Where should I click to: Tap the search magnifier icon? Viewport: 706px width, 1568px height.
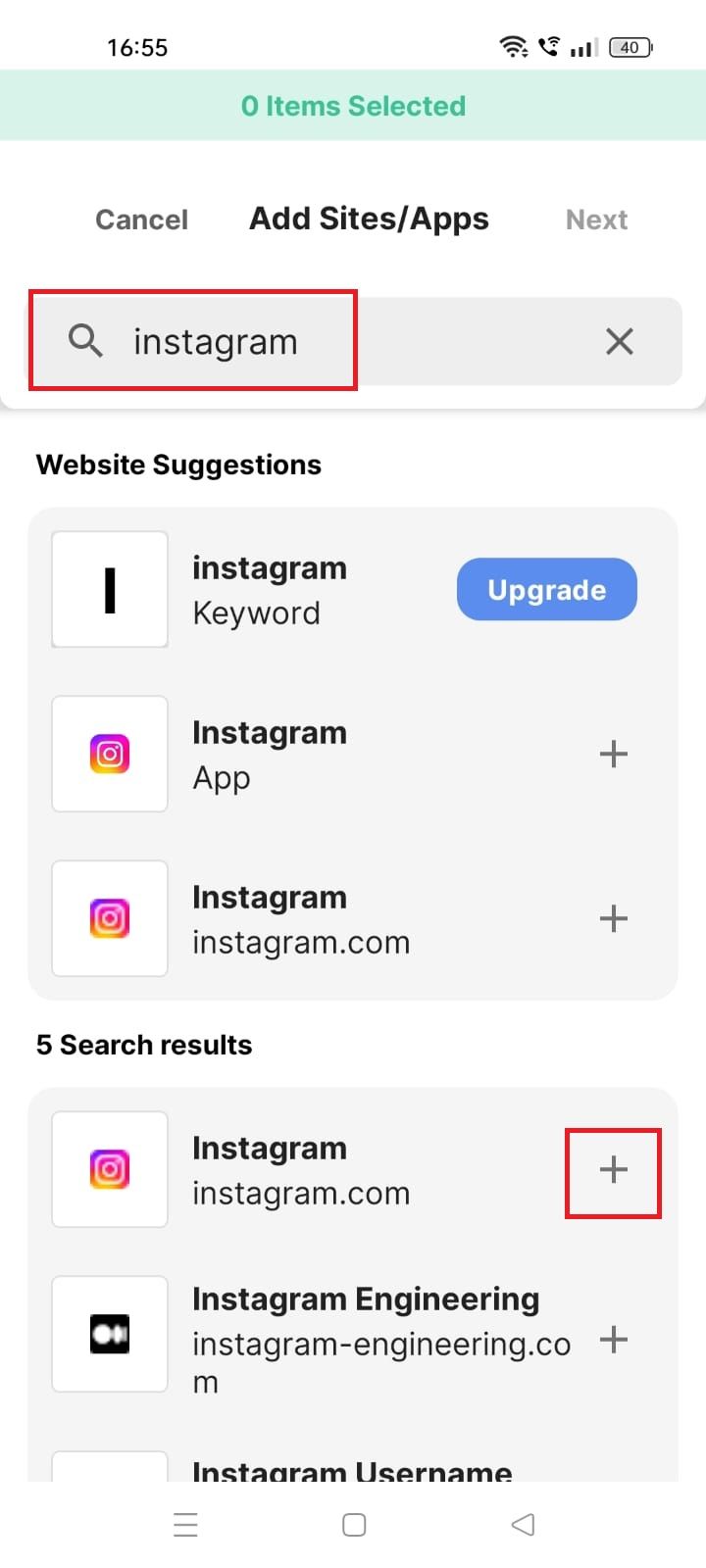85,341
